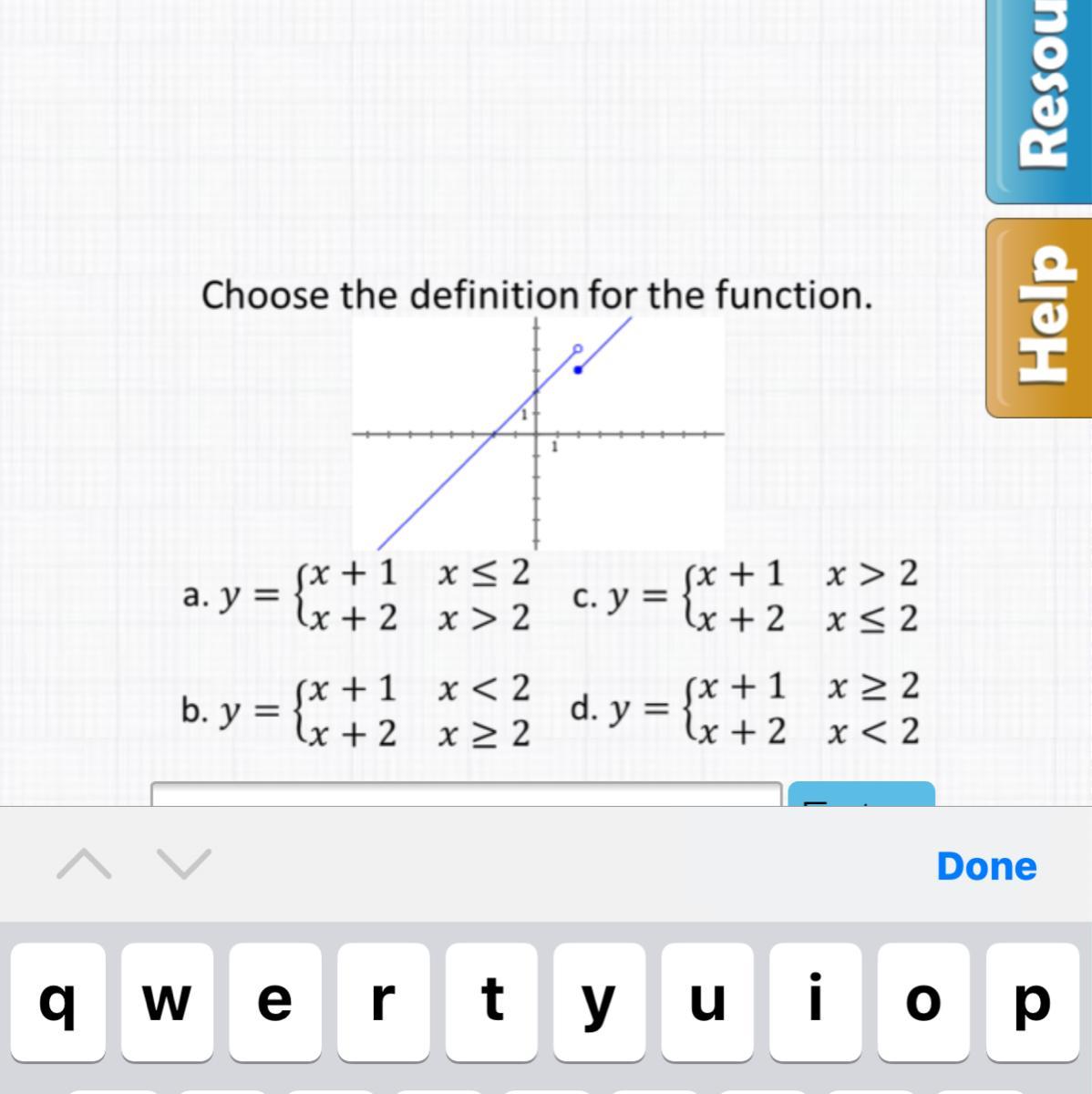
Task: Tap Done to dismiss the keyboard
Action: point(986,866)
